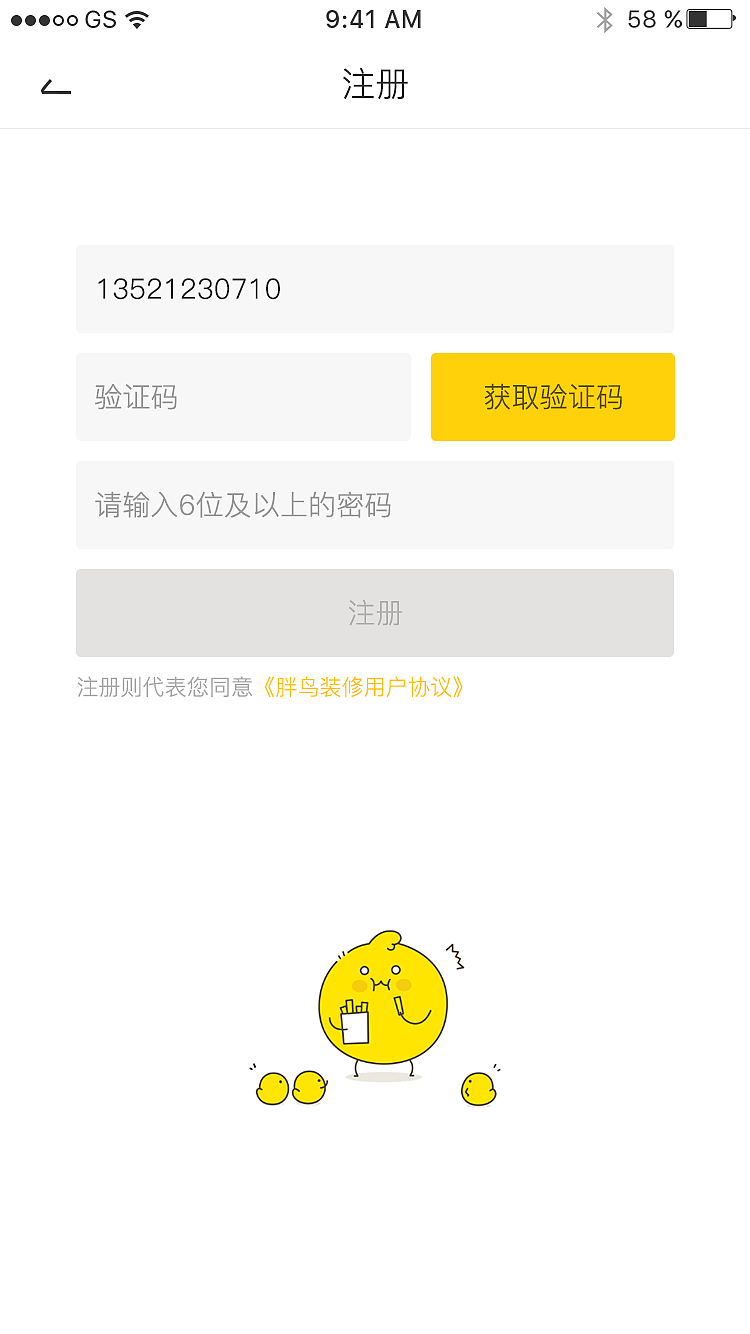Image resolution: width=750 pixels, height=1334 pixels.
Task: Tap the 获取验证码 yellow button
Action: click(552, 396)
